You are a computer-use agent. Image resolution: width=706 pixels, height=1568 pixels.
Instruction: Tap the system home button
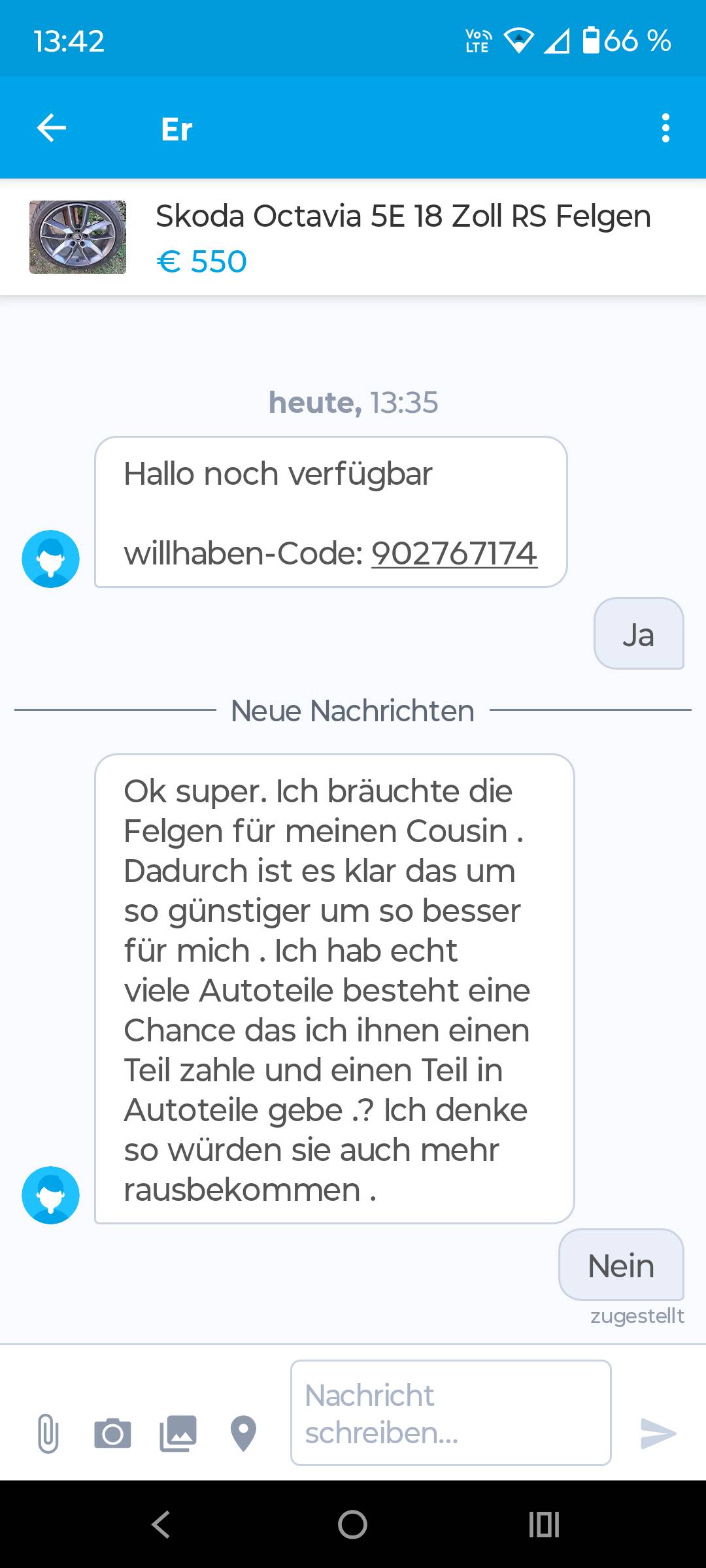tap(352, 1525)
